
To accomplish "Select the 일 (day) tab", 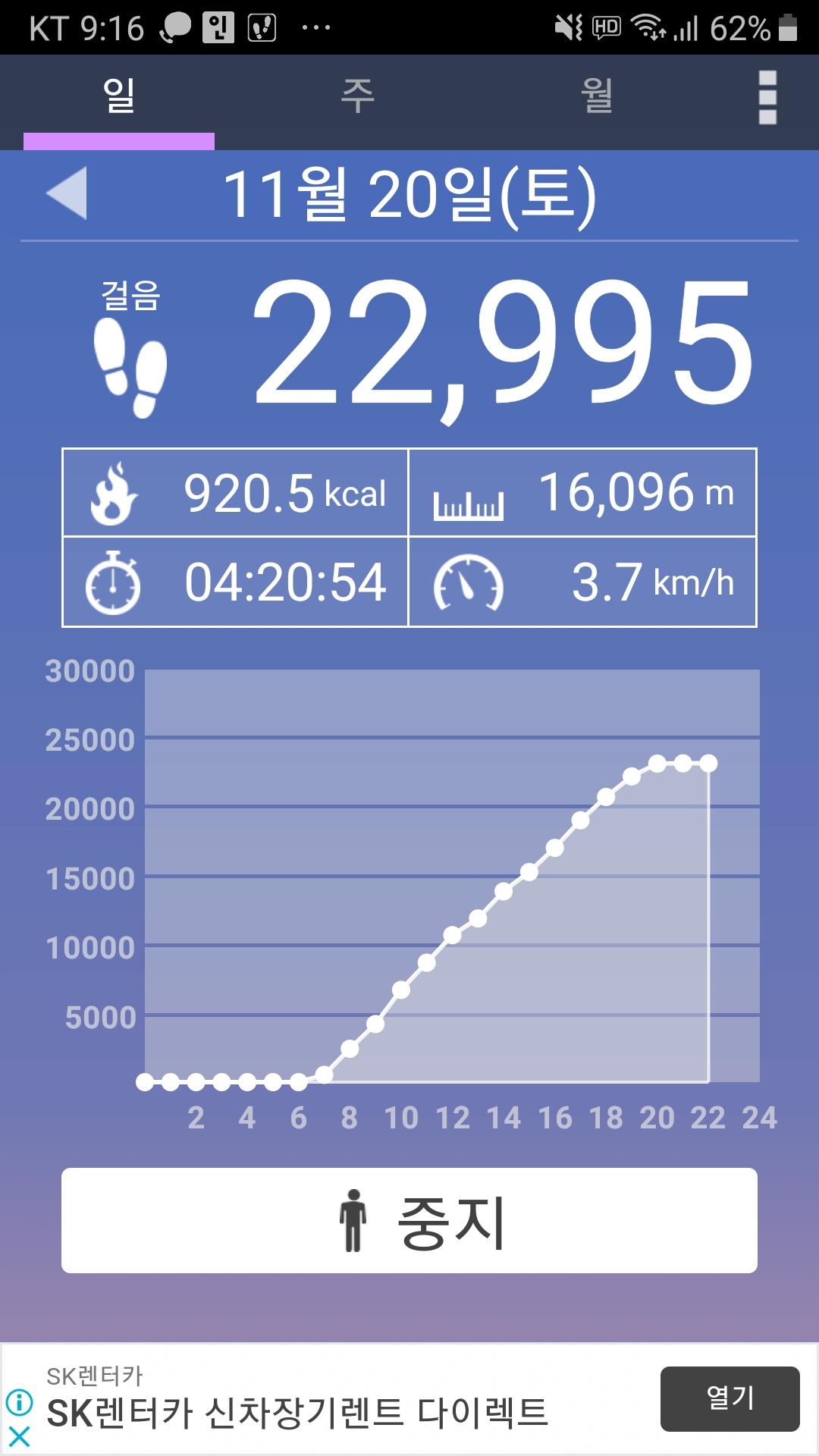I will coord(119,97).
